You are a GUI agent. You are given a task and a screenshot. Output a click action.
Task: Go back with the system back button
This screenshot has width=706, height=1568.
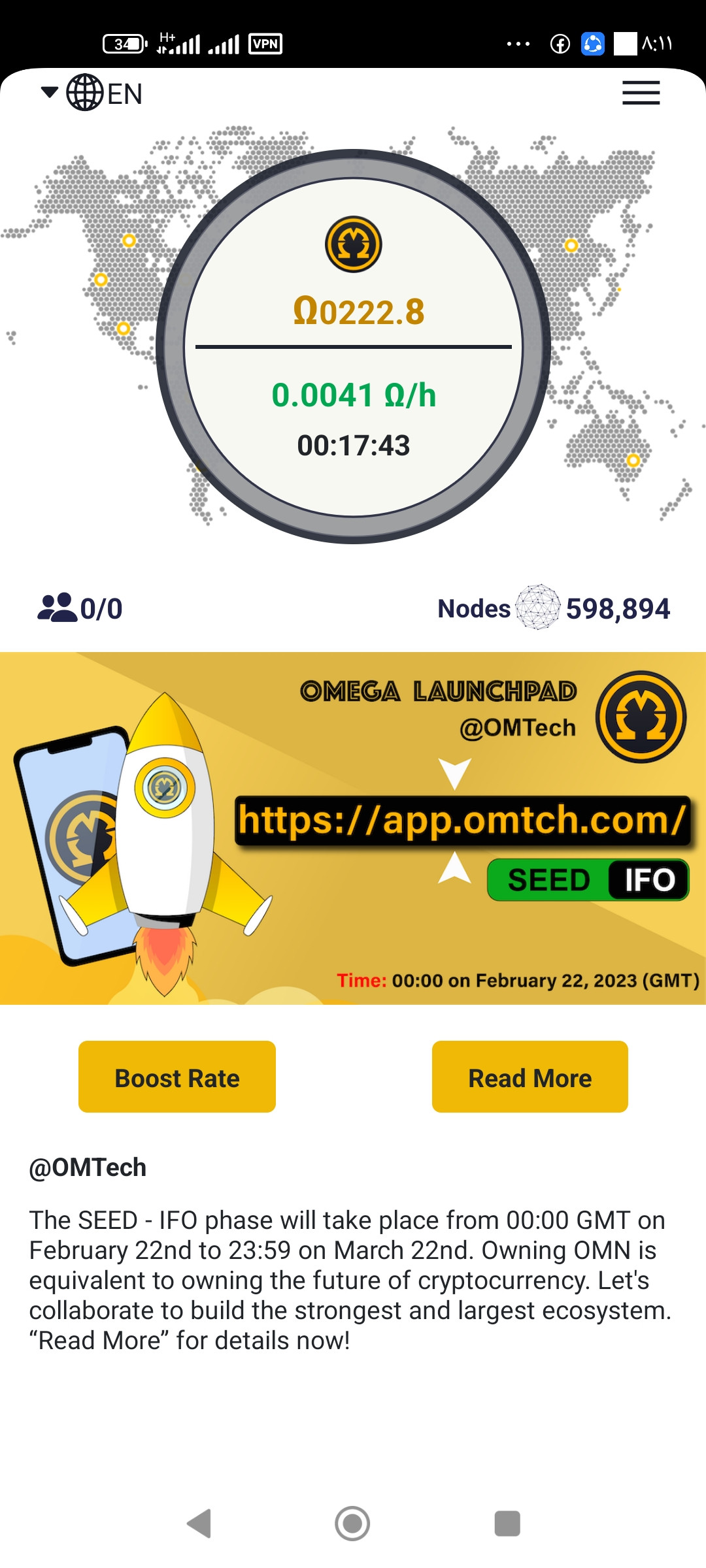pos(199,1524)
